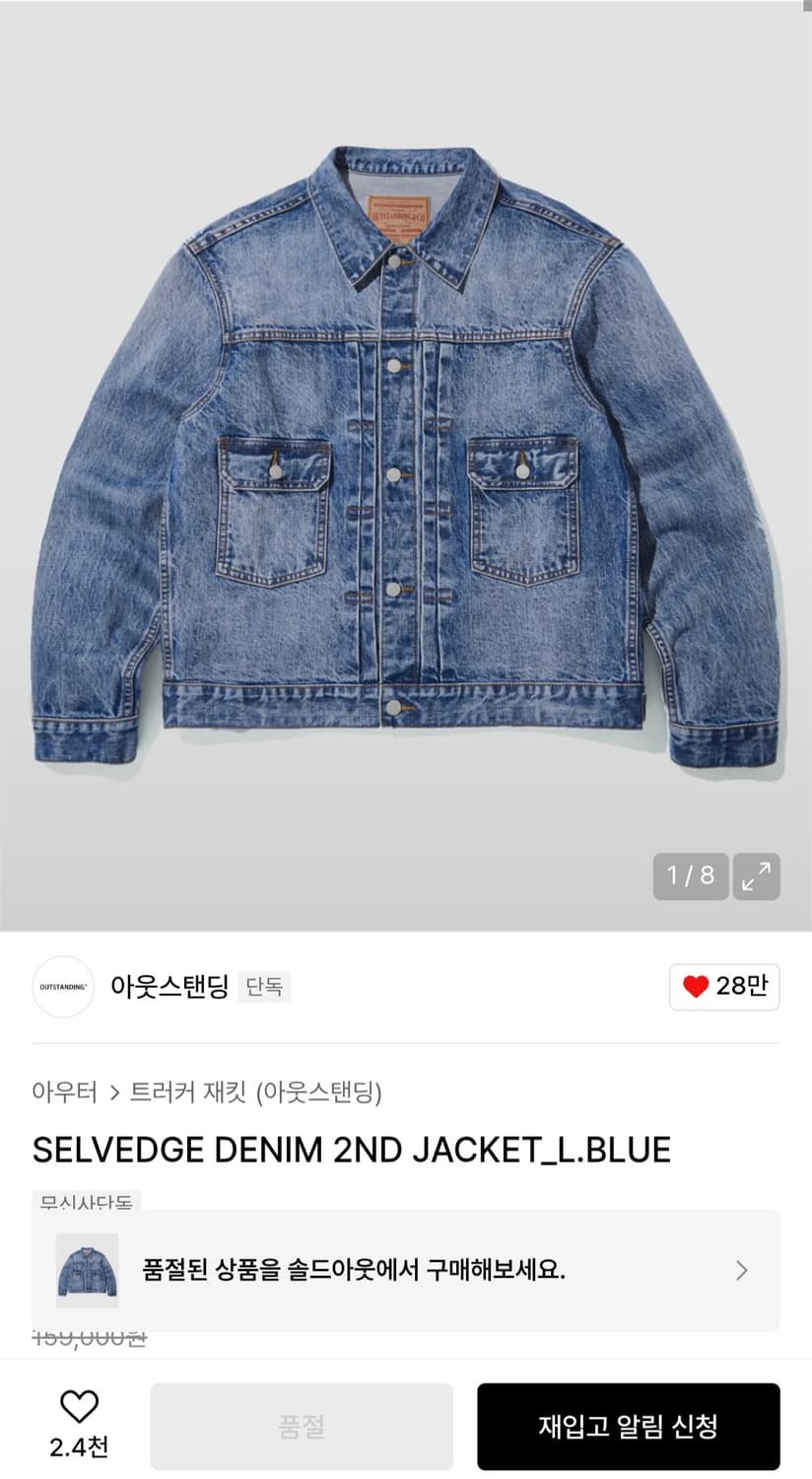
Task: Click the OUTSTANDING circular brand logo
Action: pyautogui.click(x=62, y=987)
